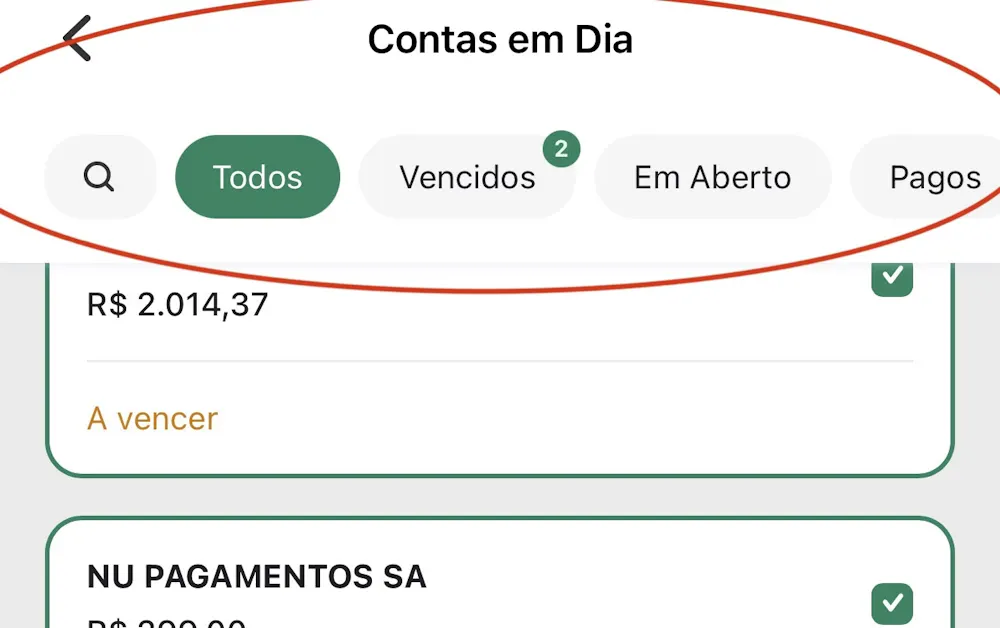Uncheck the NU PAGAMENTOS SA checkbox
The width and height of the screenshot is (1000, 628).
[x=892, y=603]
